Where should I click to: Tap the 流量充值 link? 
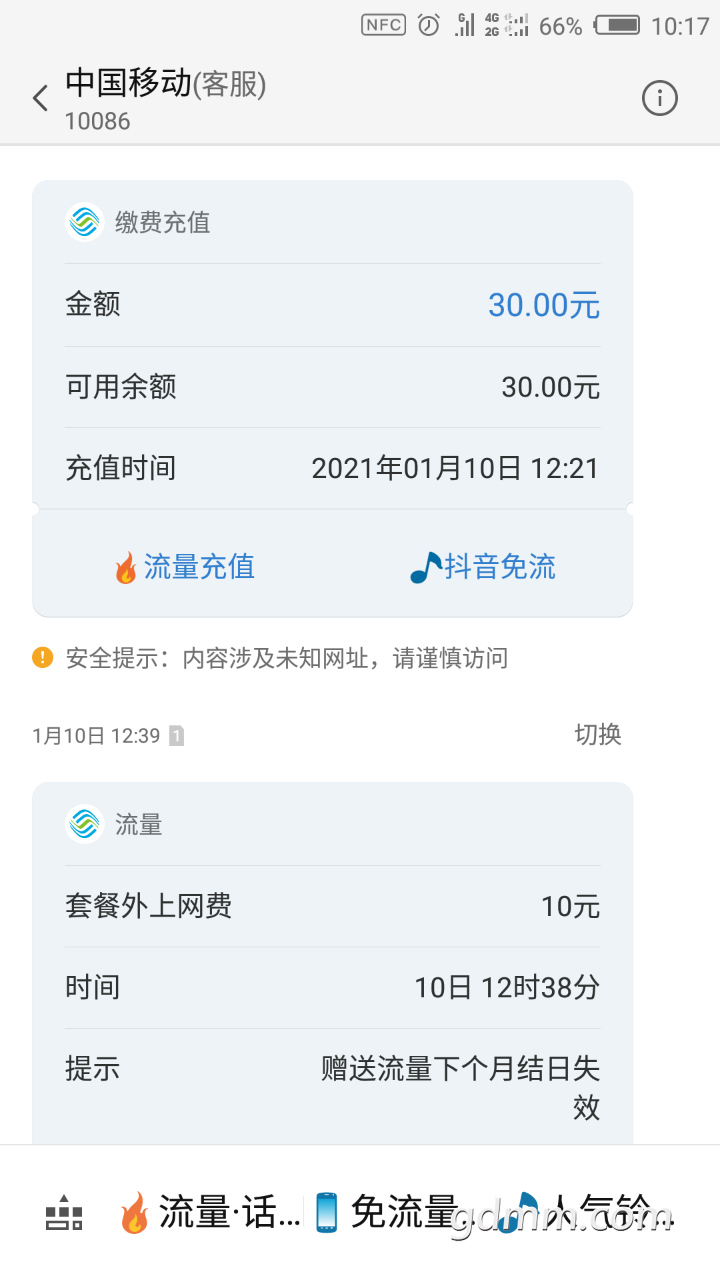pyautogui.click(x=184, y=567)
